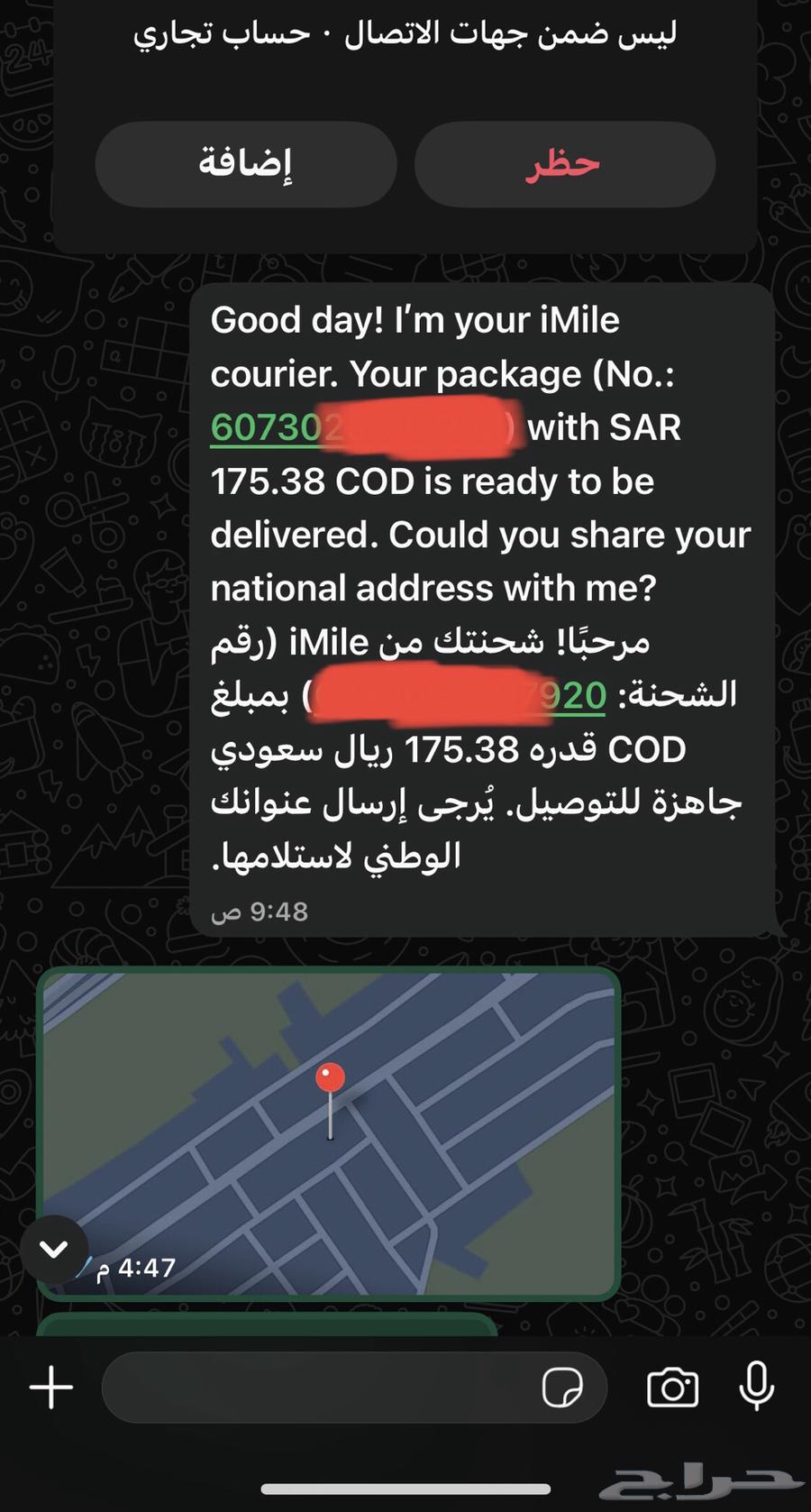This screenshot has width=811, height=1512.
Task: Block the sender using حظر button
Action: pyautogui.click(x=564, y=164)
